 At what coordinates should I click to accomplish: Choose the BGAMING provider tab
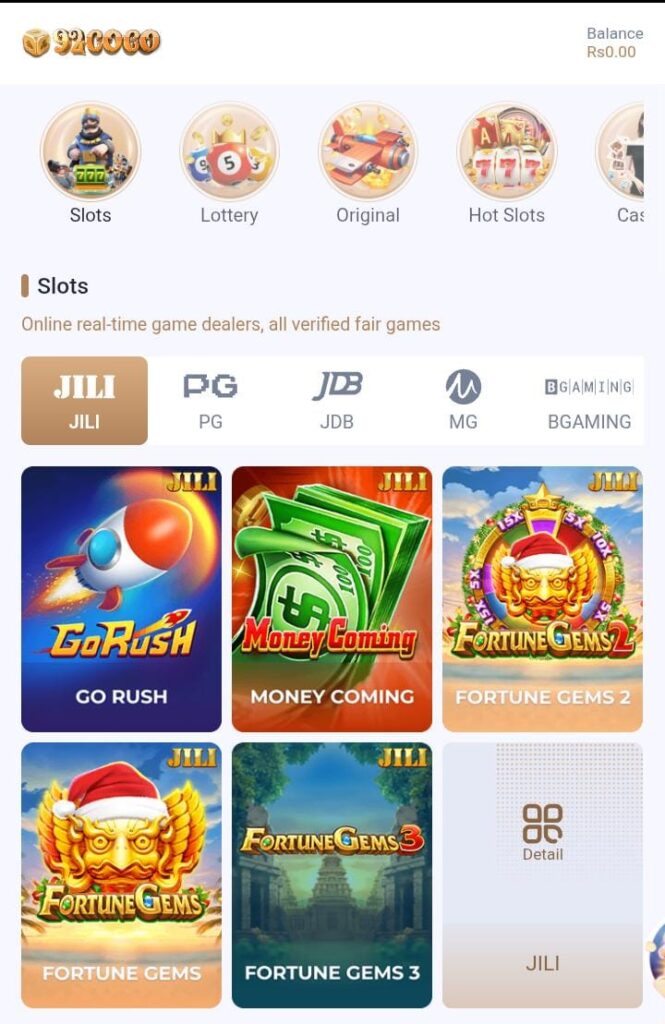(x=589, y=400)
